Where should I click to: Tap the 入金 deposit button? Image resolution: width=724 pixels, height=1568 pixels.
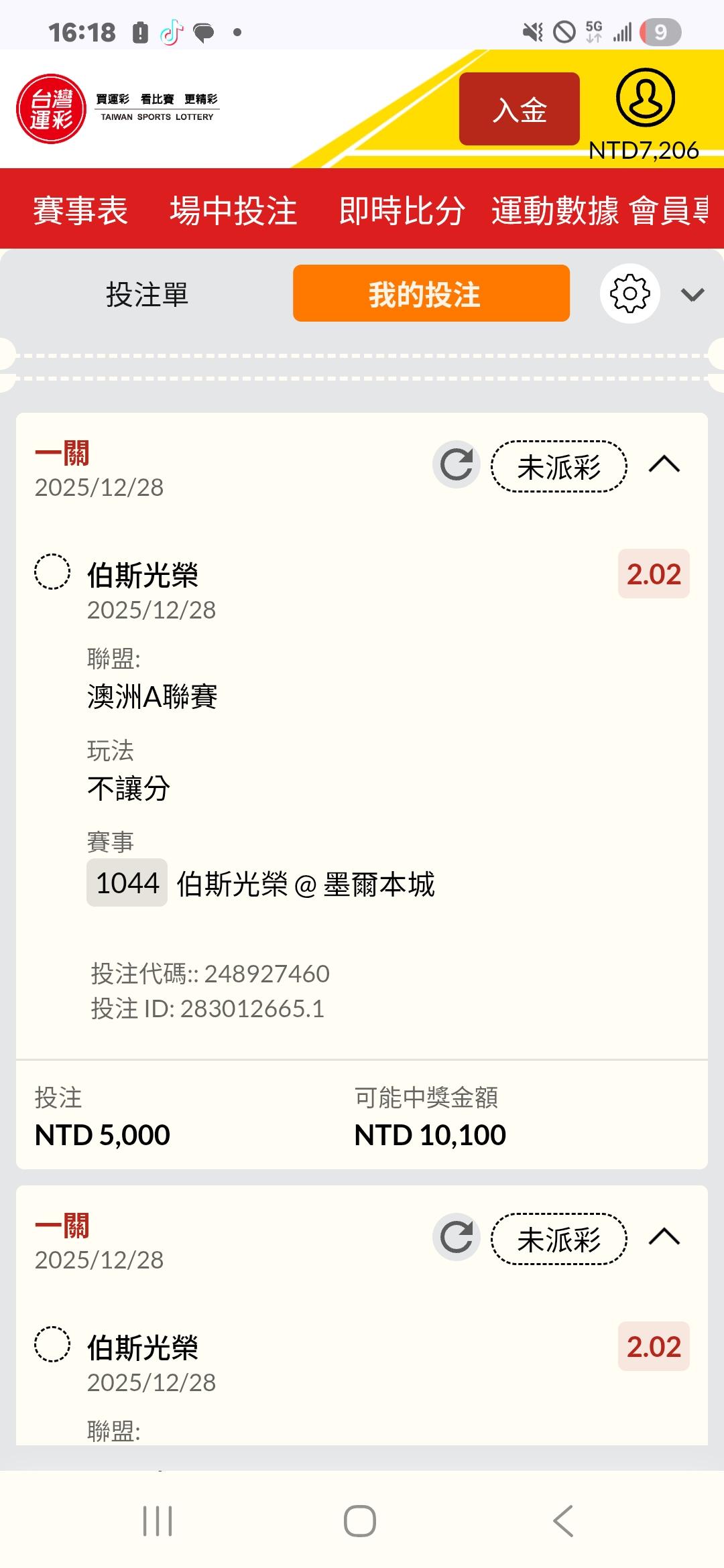click(x=519, y=109)
